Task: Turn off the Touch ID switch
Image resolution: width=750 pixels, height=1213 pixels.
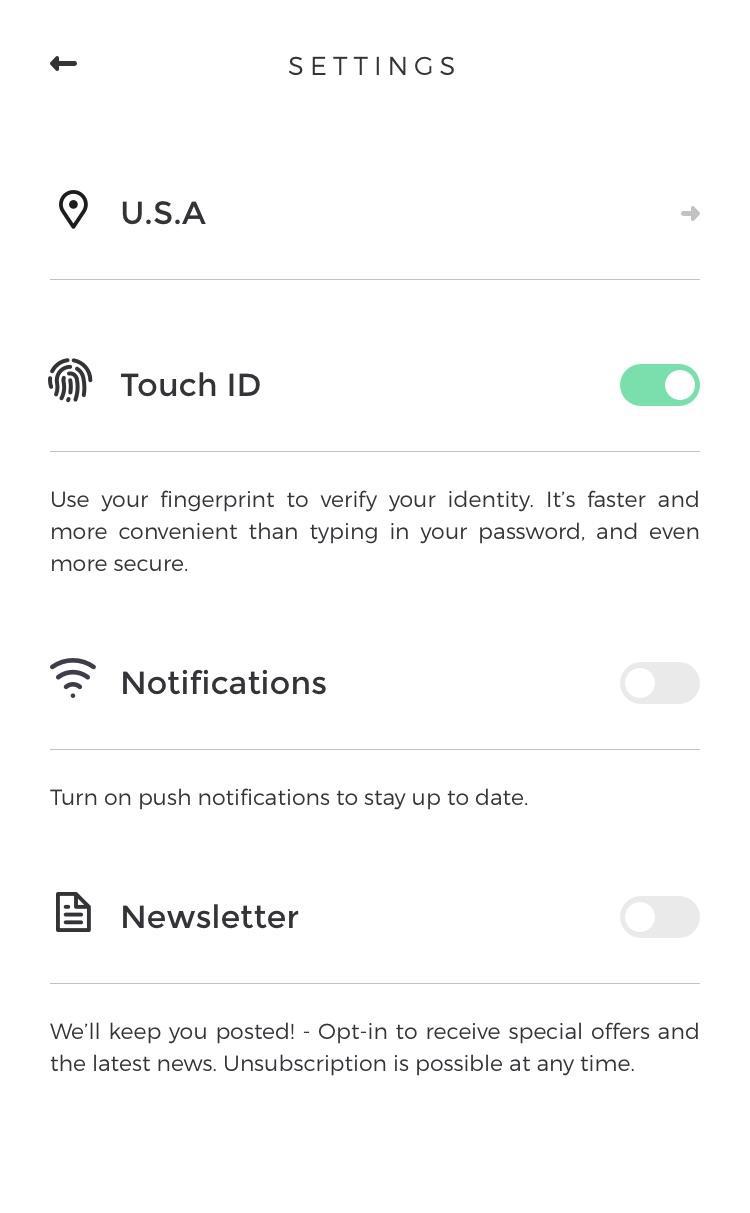Action: (x=660, y=385)
